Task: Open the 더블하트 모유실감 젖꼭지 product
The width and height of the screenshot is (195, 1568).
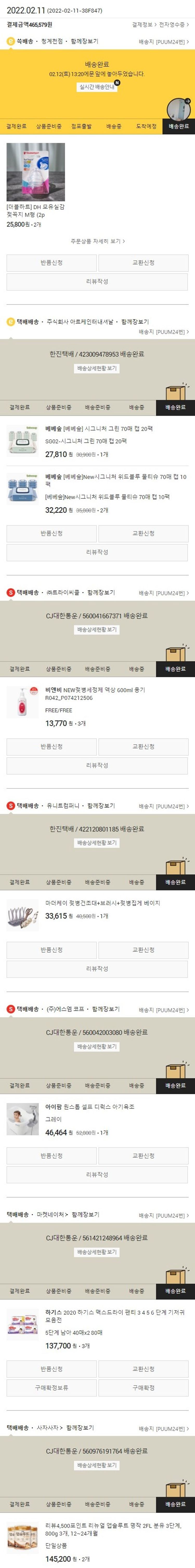Action: (35, 172)
